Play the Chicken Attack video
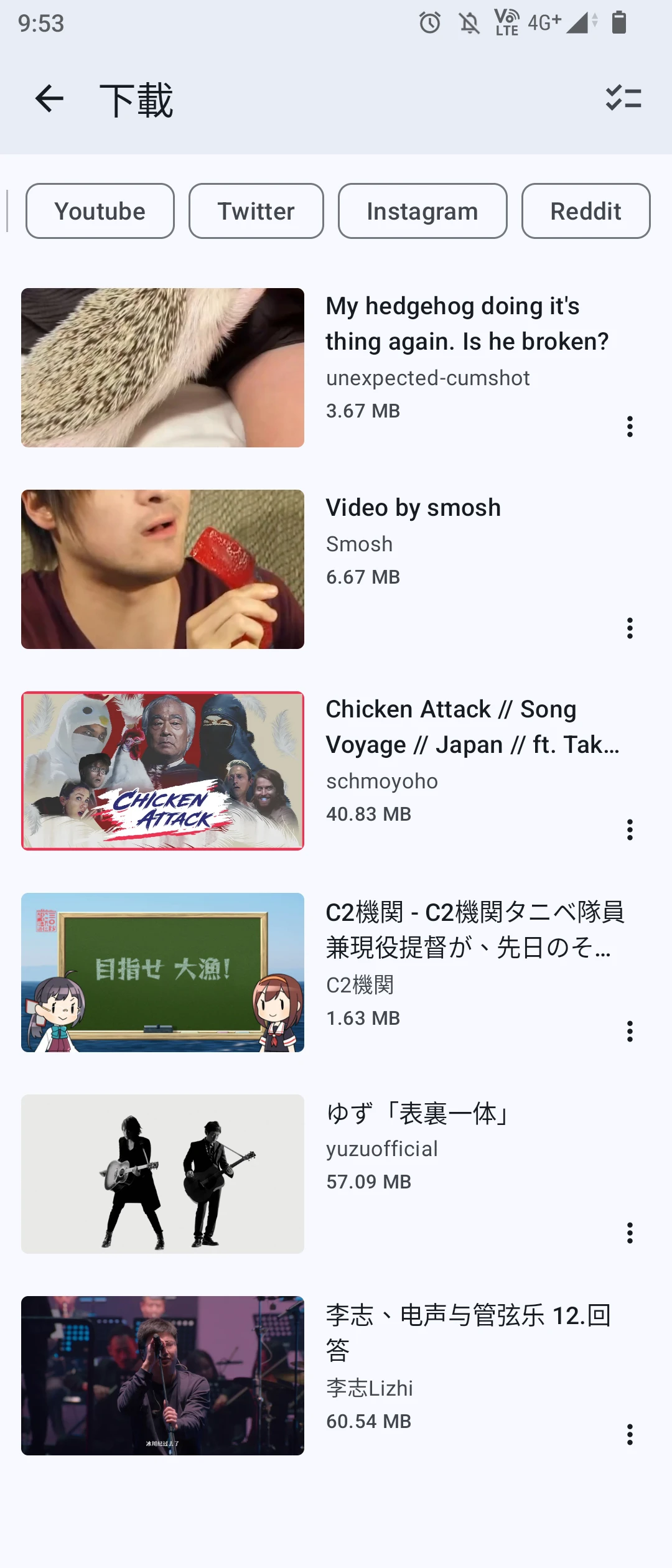Image resolution: width=672 pixels, height=1568 pixels. coord(162,771)
